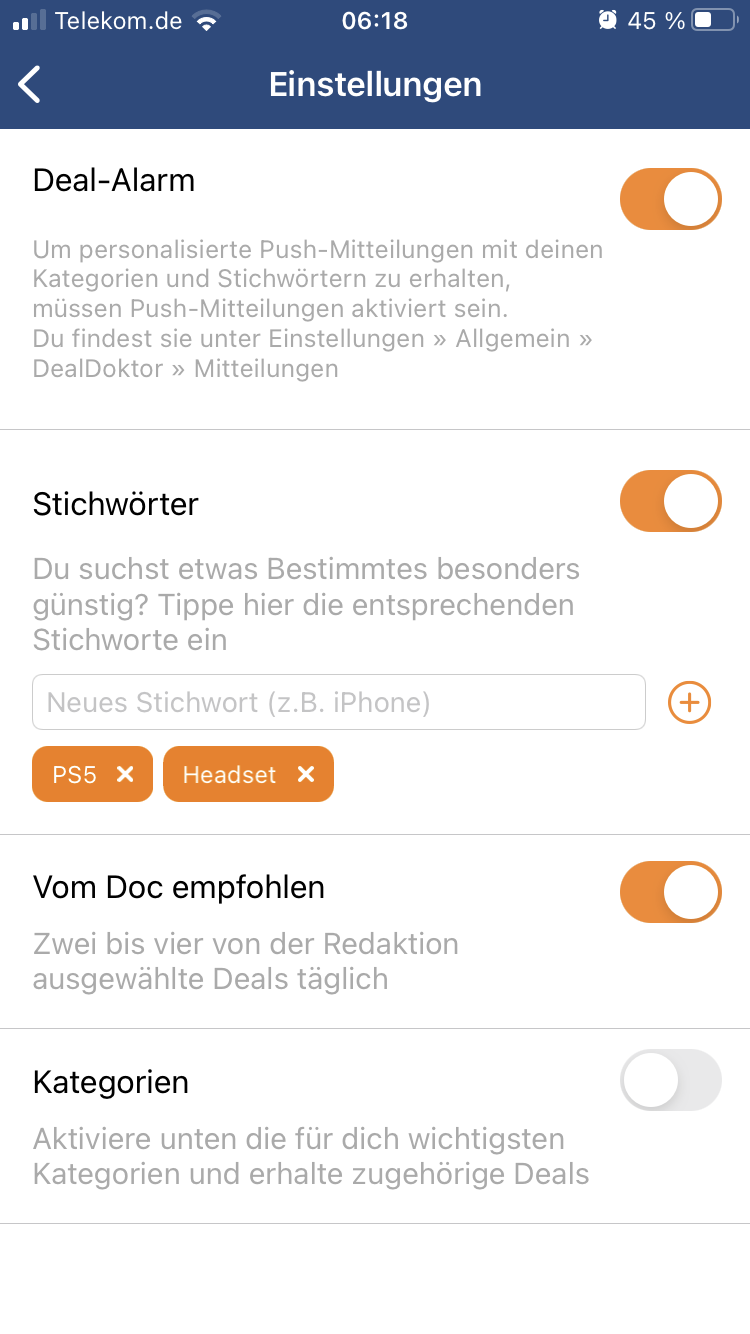Delete the Headset keyword chip
750x1334 pixels.
(306, 774)
